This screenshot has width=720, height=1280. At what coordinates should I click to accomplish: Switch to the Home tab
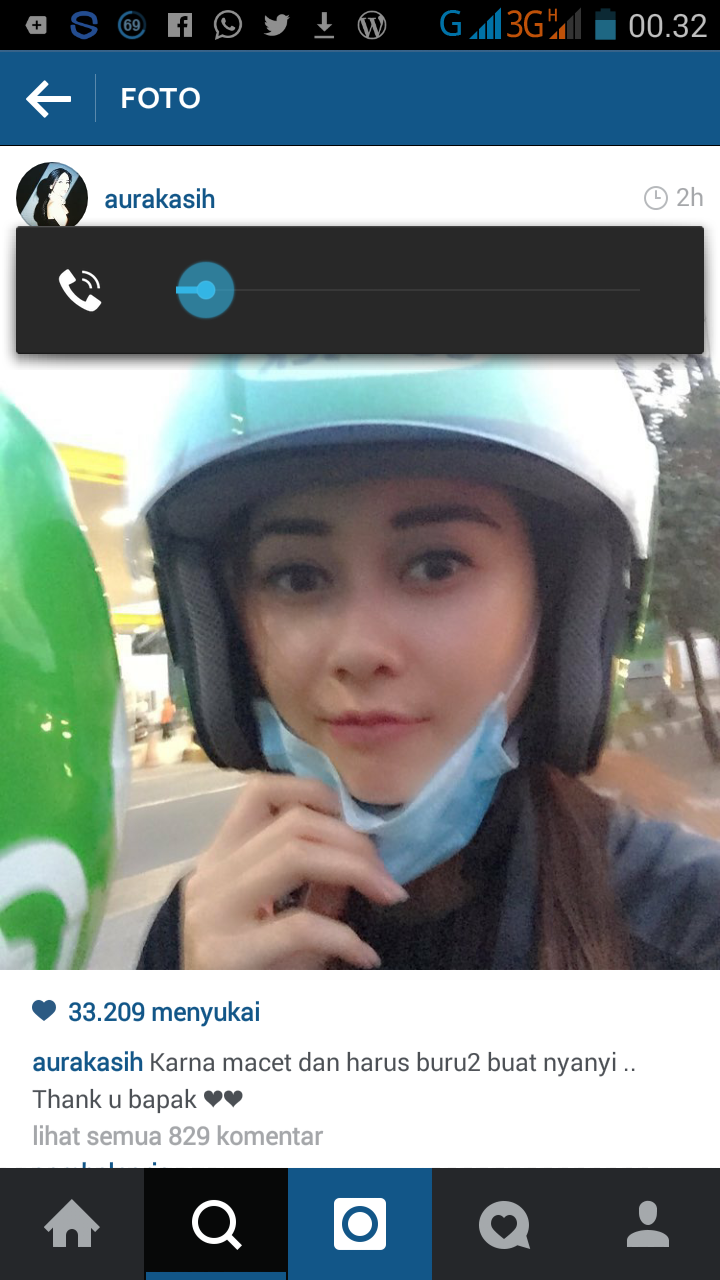click(72, 1224)
